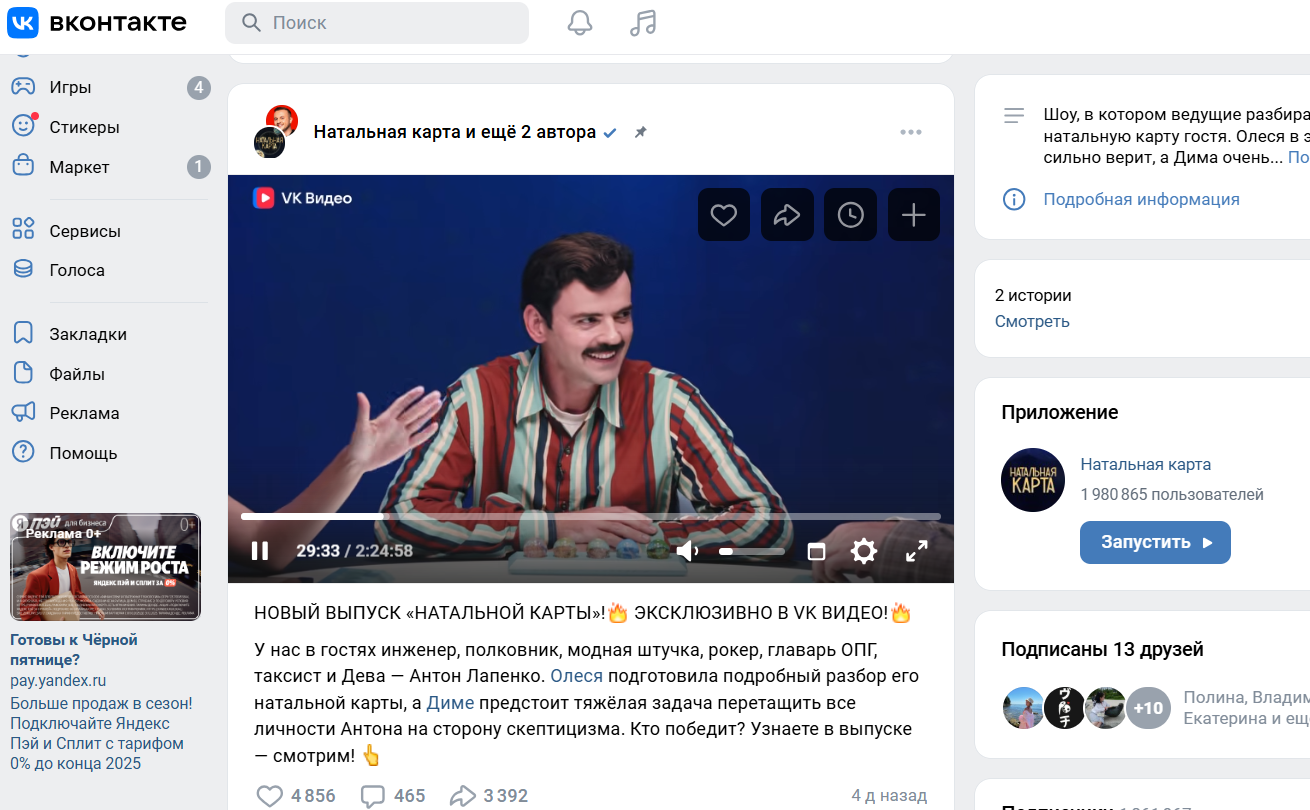Open the post's three-dot options menu
Viewport: 1310px width, 810px height.
(910, 132)
